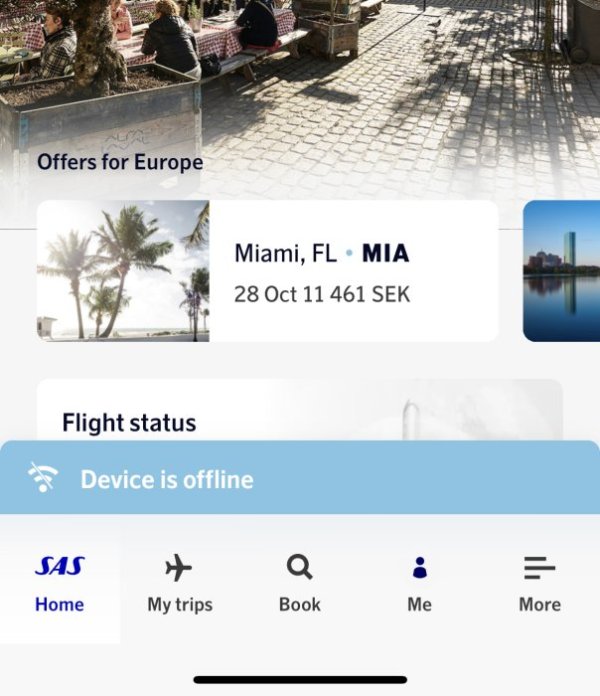Switch to the My trips tab

pos(180,584)
